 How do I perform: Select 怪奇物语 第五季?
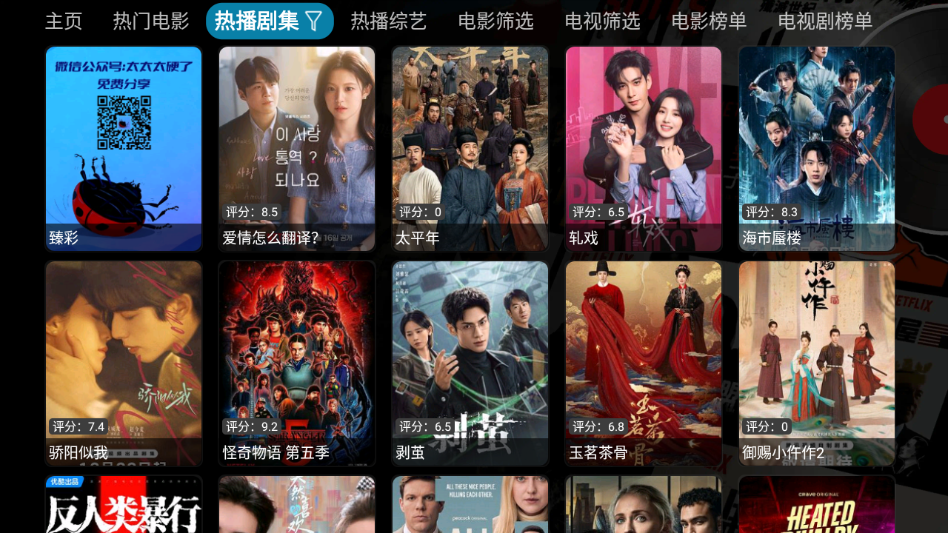[x=297, y=363]
